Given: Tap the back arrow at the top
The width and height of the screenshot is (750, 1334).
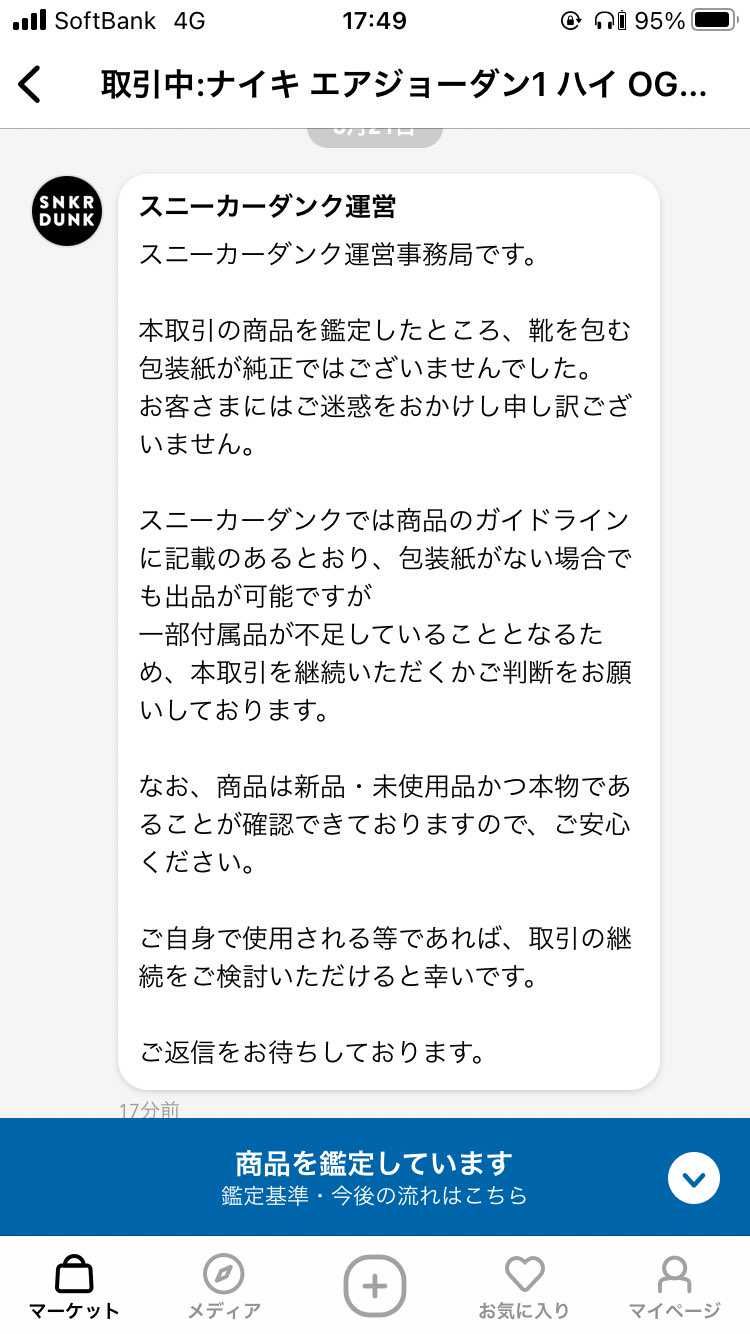Looking at the screenshot, I should point(30,85).
